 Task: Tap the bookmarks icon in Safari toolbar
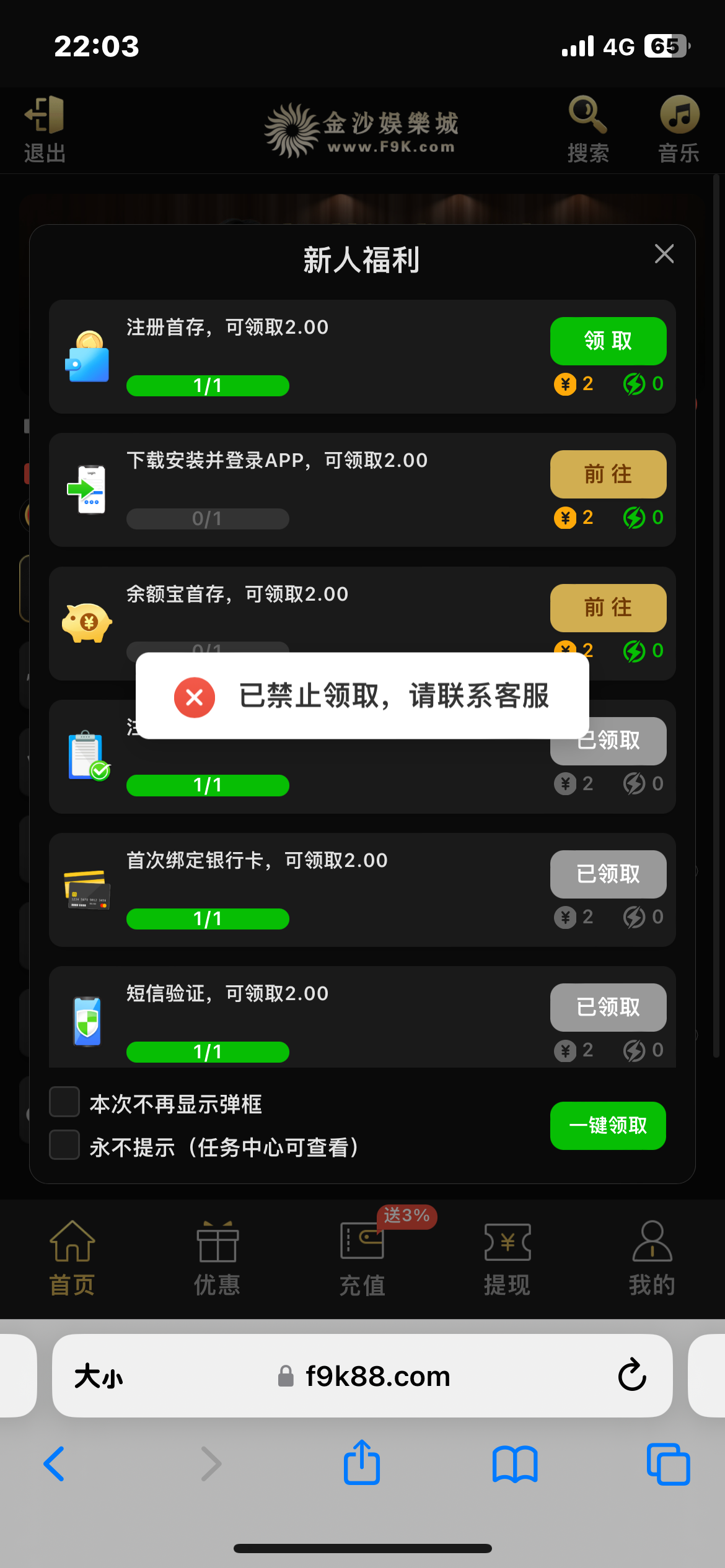point(515,1464)
